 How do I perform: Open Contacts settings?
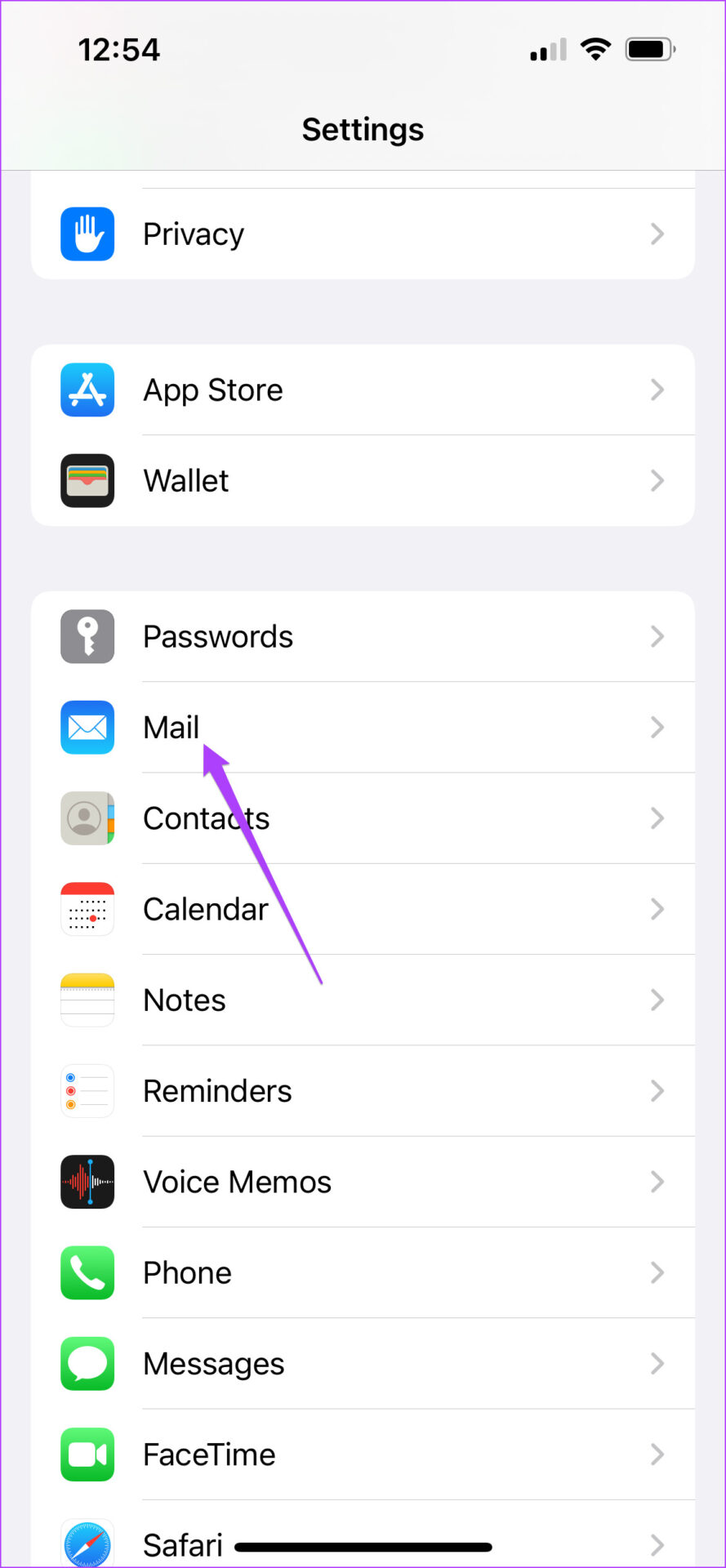point(363,818)
